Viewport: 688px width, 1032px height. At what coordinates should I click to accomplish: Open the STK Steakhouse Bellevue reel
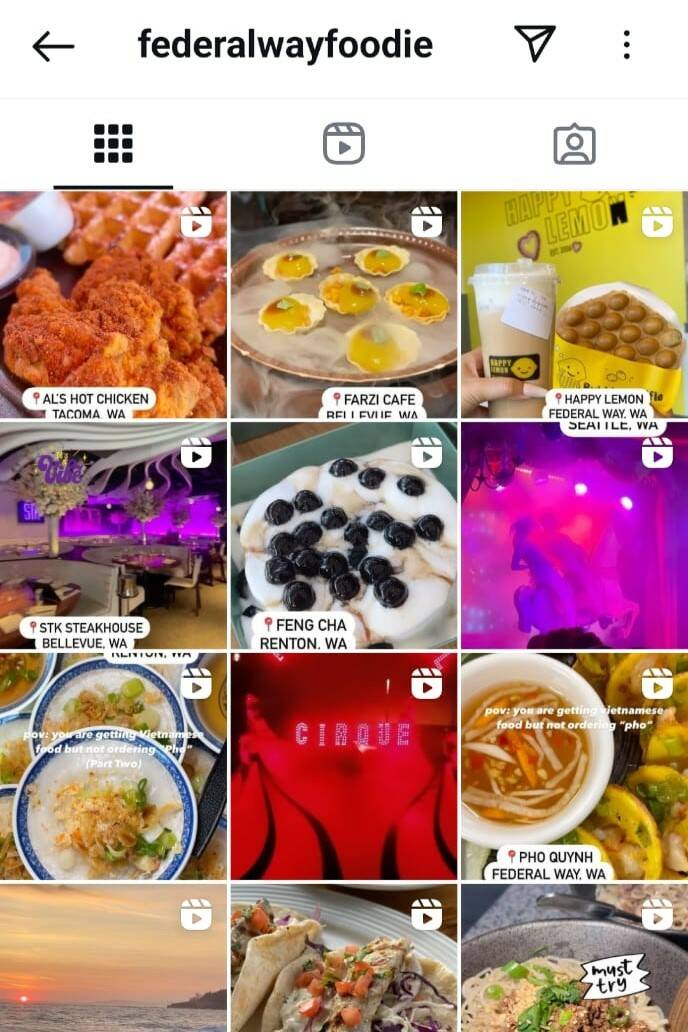tap(113, 535)
